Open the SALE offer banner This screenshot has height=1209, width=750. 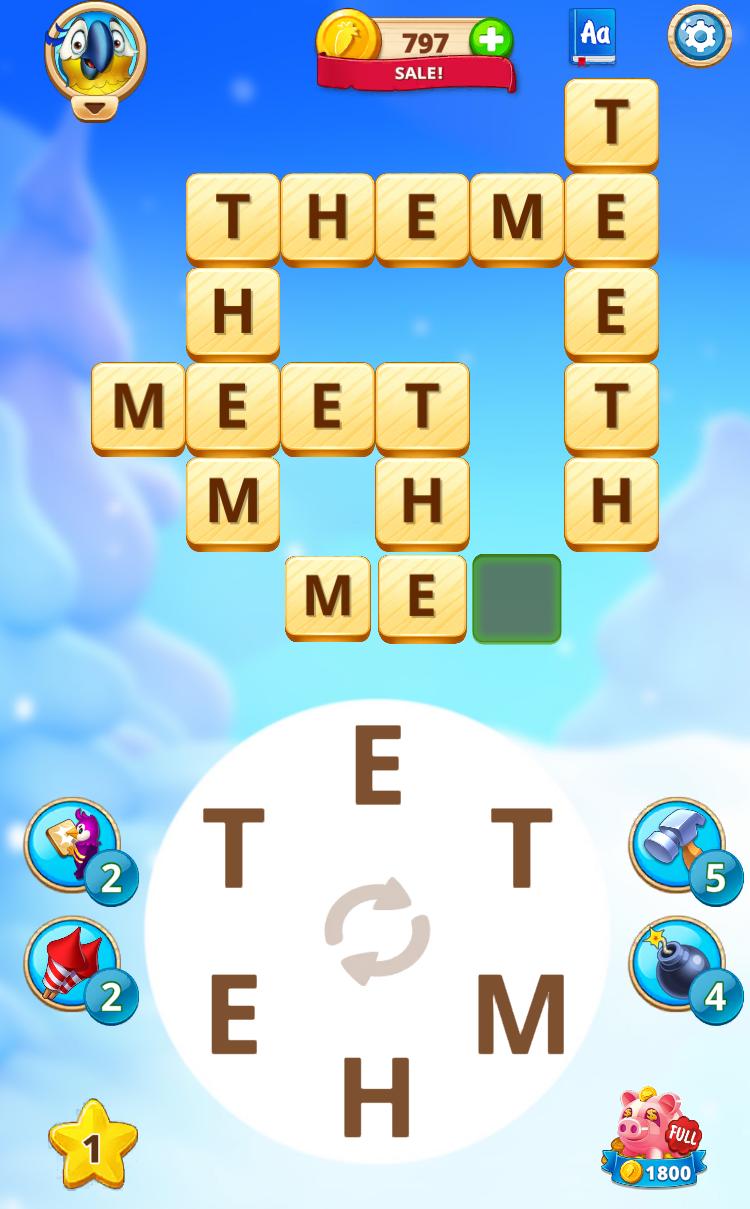pyautogui.click(x=417, y=73)
